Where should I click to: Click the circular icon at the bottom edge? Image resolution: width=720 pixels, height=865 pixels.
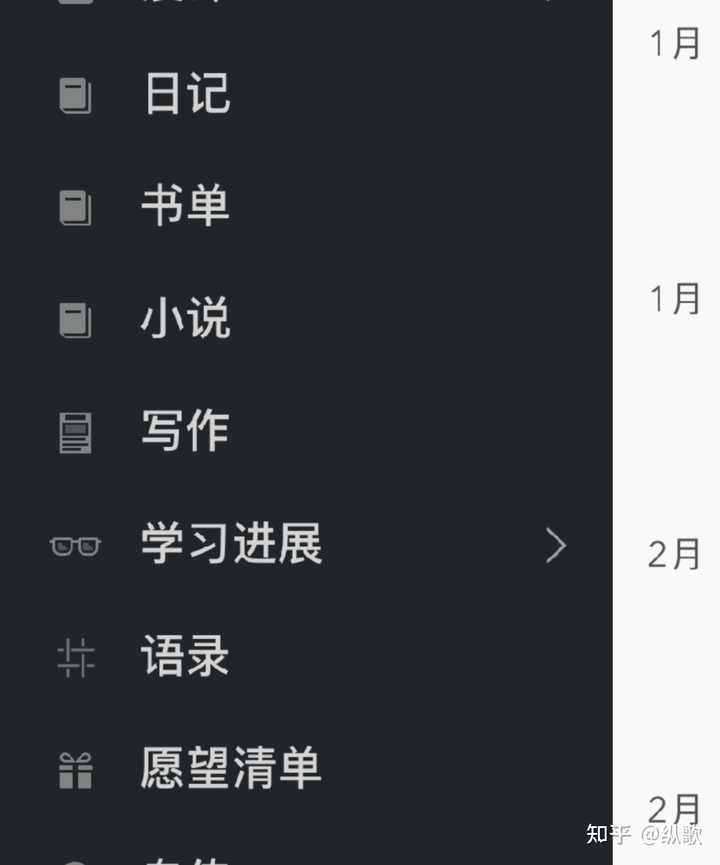coord(75,860)
